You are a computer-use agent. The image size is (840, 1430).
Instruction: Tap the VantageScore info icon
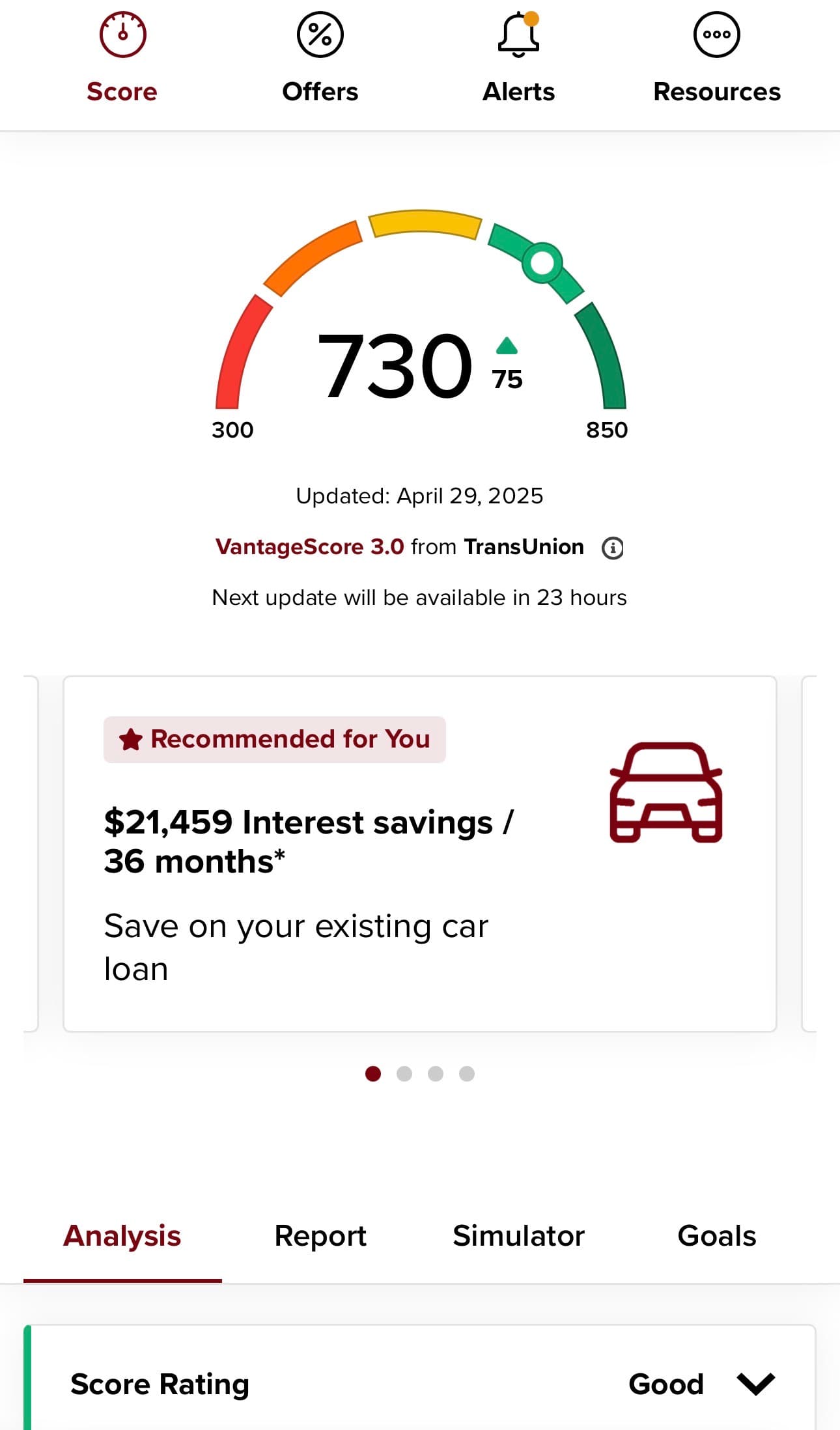[x=613, y=548]
